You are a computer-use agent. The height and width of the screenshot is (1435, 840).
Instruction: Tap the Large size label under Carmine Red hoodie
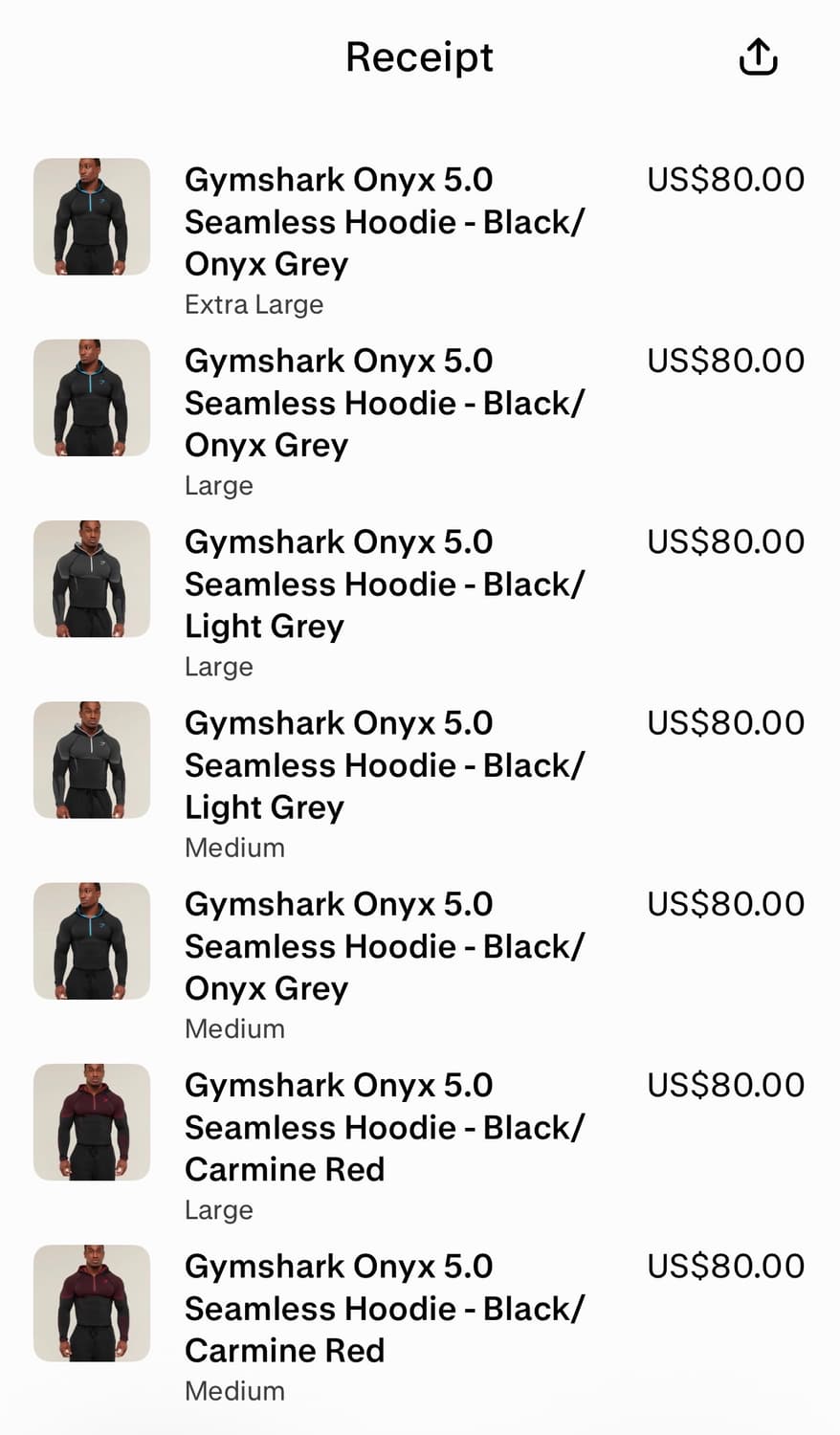click(219, 1209)
